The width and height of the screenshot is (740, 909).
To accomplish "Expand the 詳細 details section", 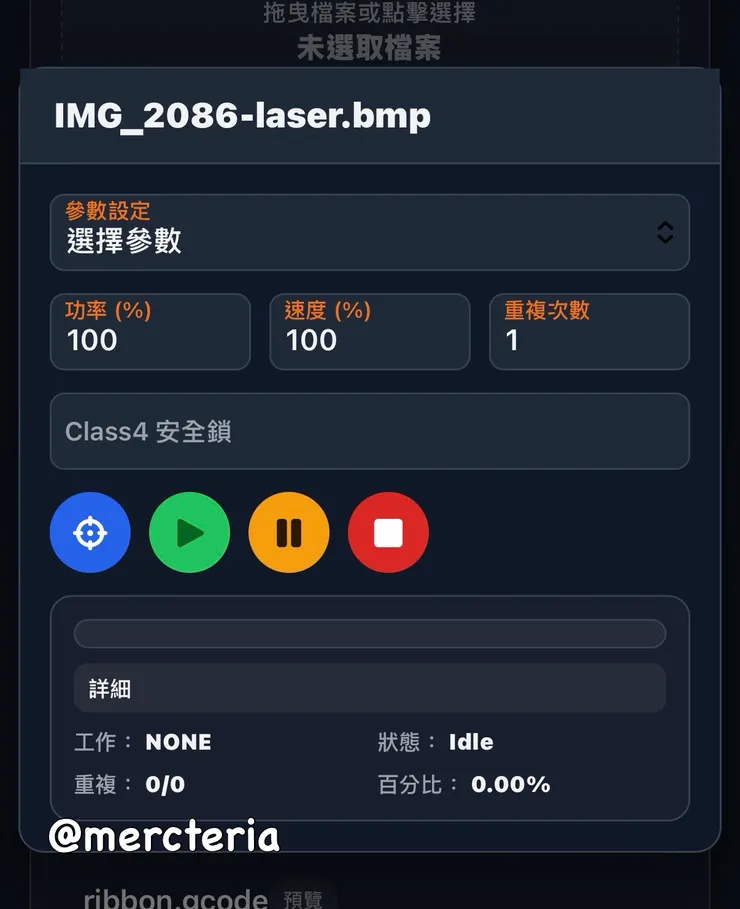I will coord(370,687).
